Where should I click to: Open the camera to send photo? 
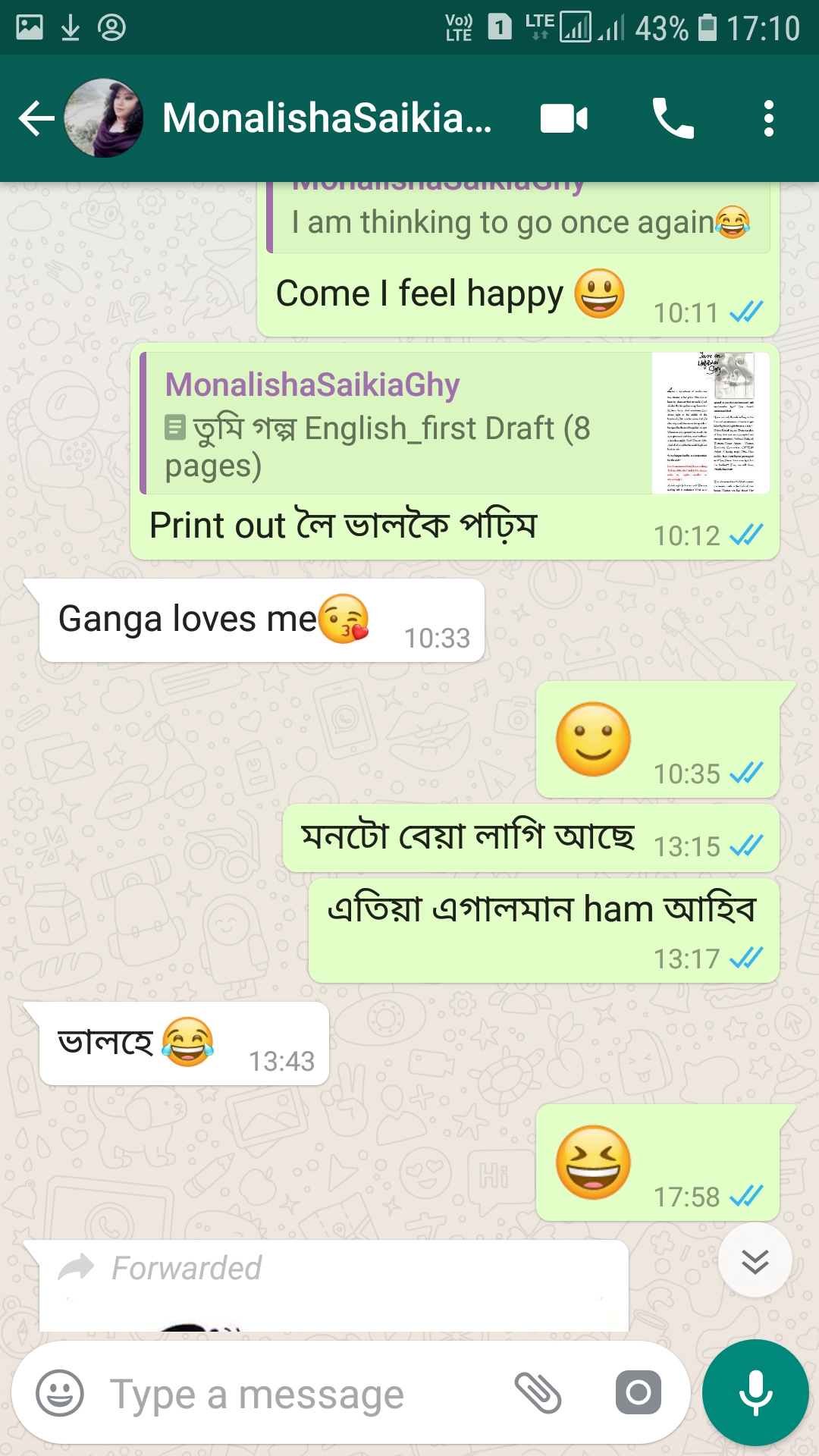point(638,1393)
